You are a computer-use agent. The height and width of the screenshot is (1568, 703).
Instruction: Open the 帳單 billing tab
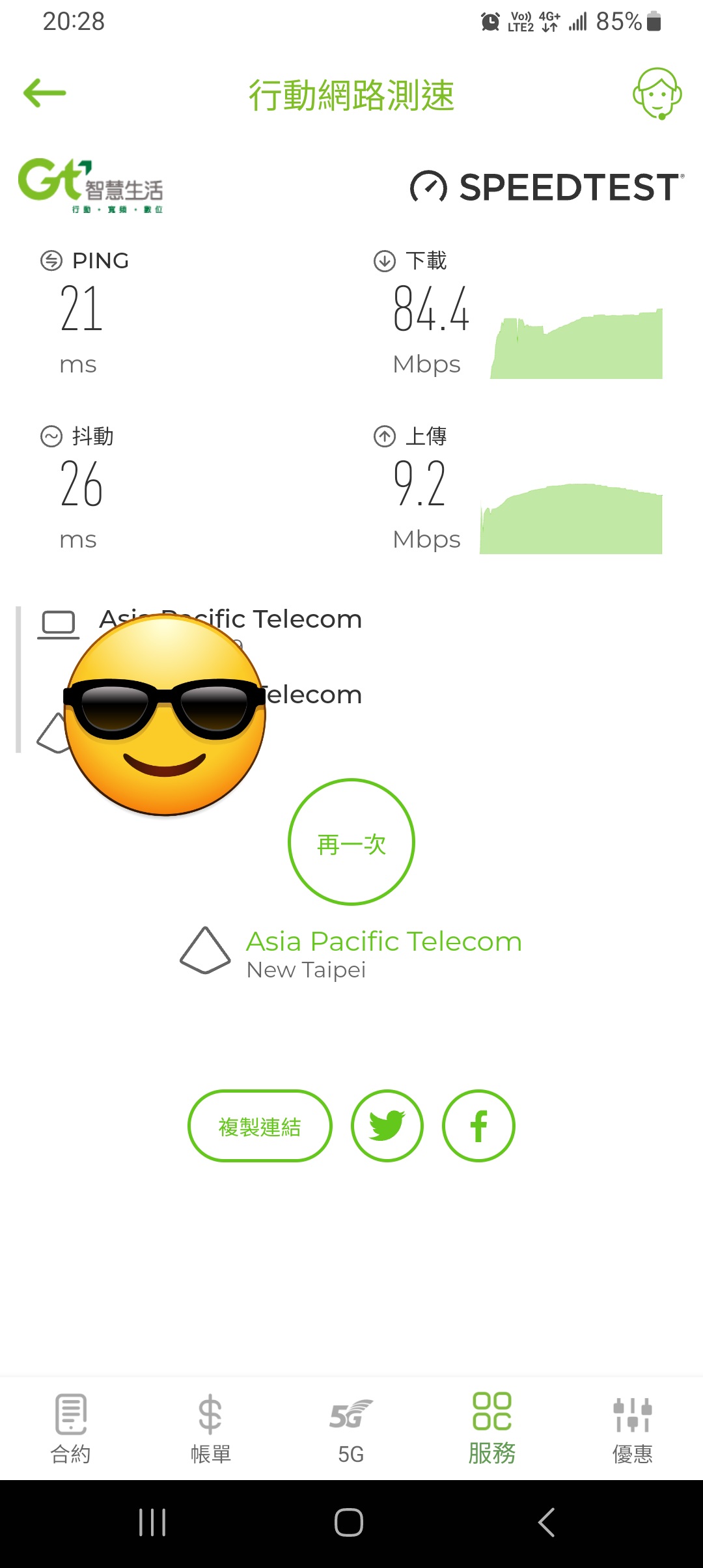pyautogui.click(x=210, y=1429)
